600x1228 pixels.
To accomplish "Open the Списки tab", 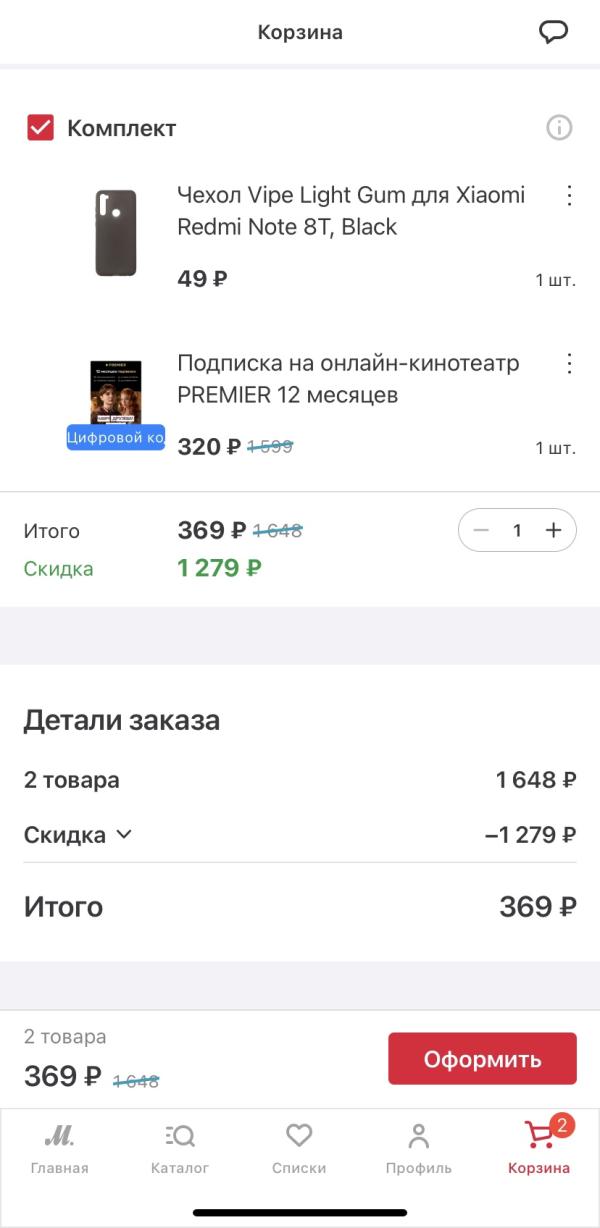I will pyautogui.click(x=299, y=1147).
